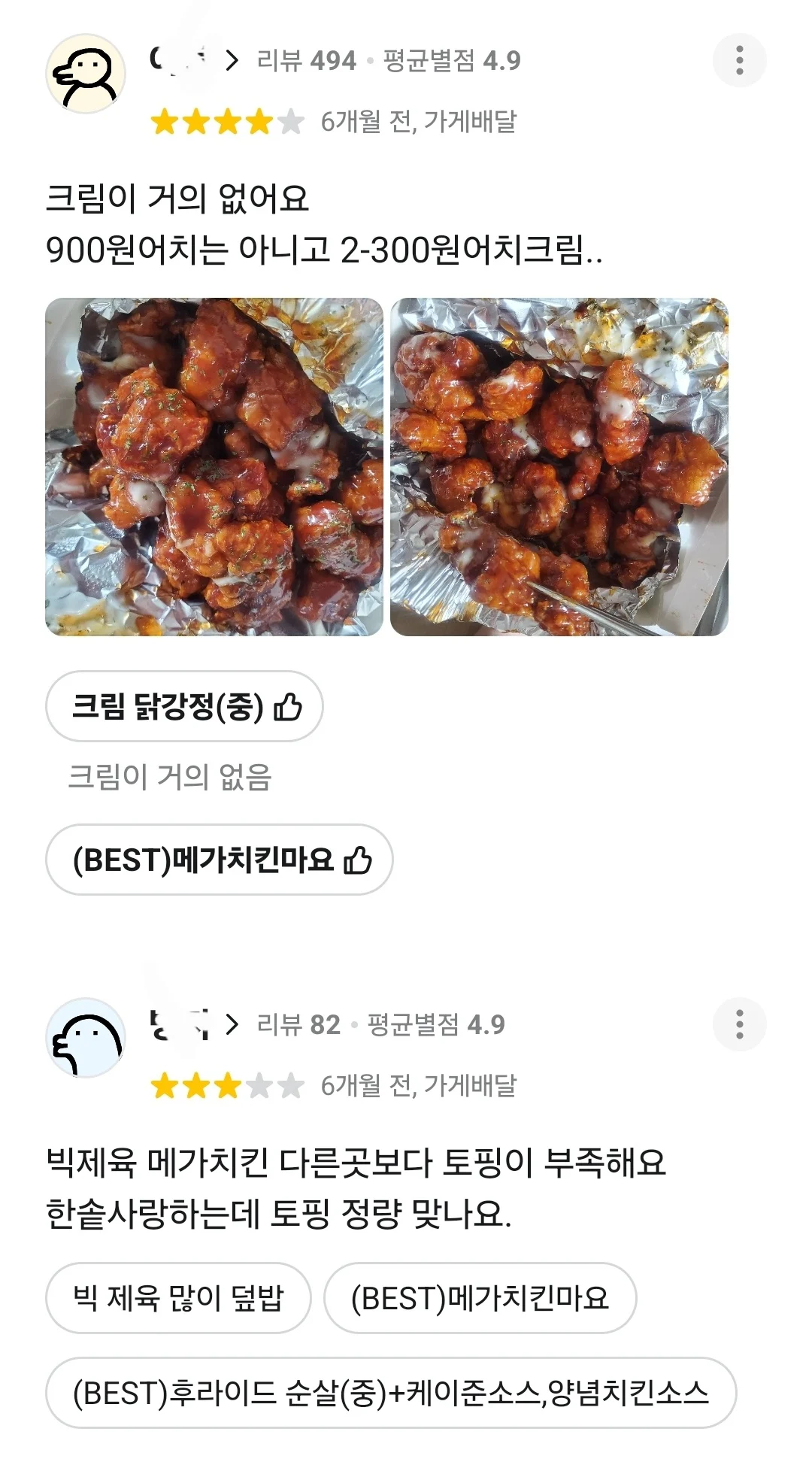Open overflow menu on the 494-review user's review
The width and height of the screenshot is (812, 1474).
tap(739, 60)
